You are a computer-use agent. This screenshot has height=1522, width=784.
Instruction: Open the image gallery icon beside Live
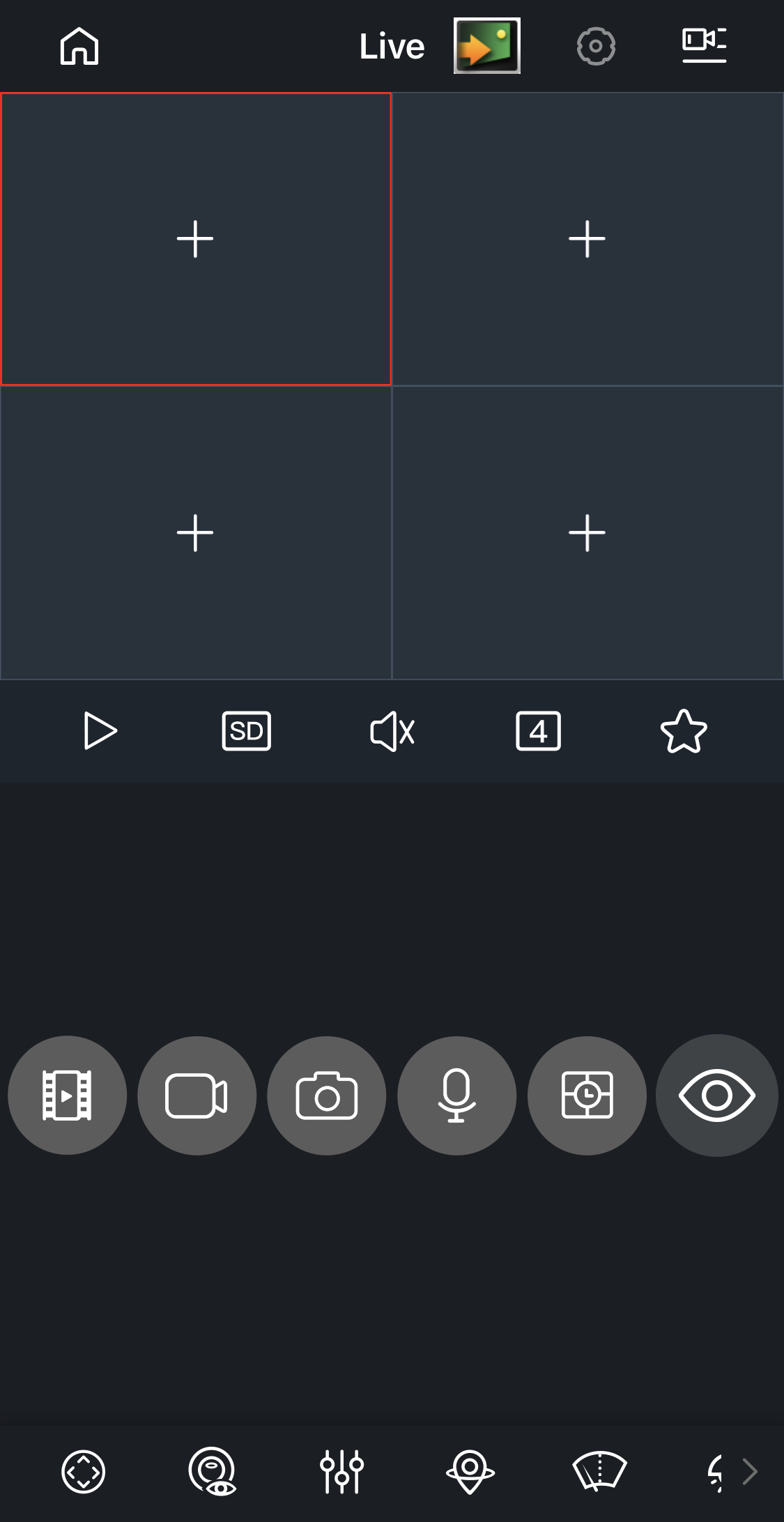pyautogui.click(x=486, y=46)
